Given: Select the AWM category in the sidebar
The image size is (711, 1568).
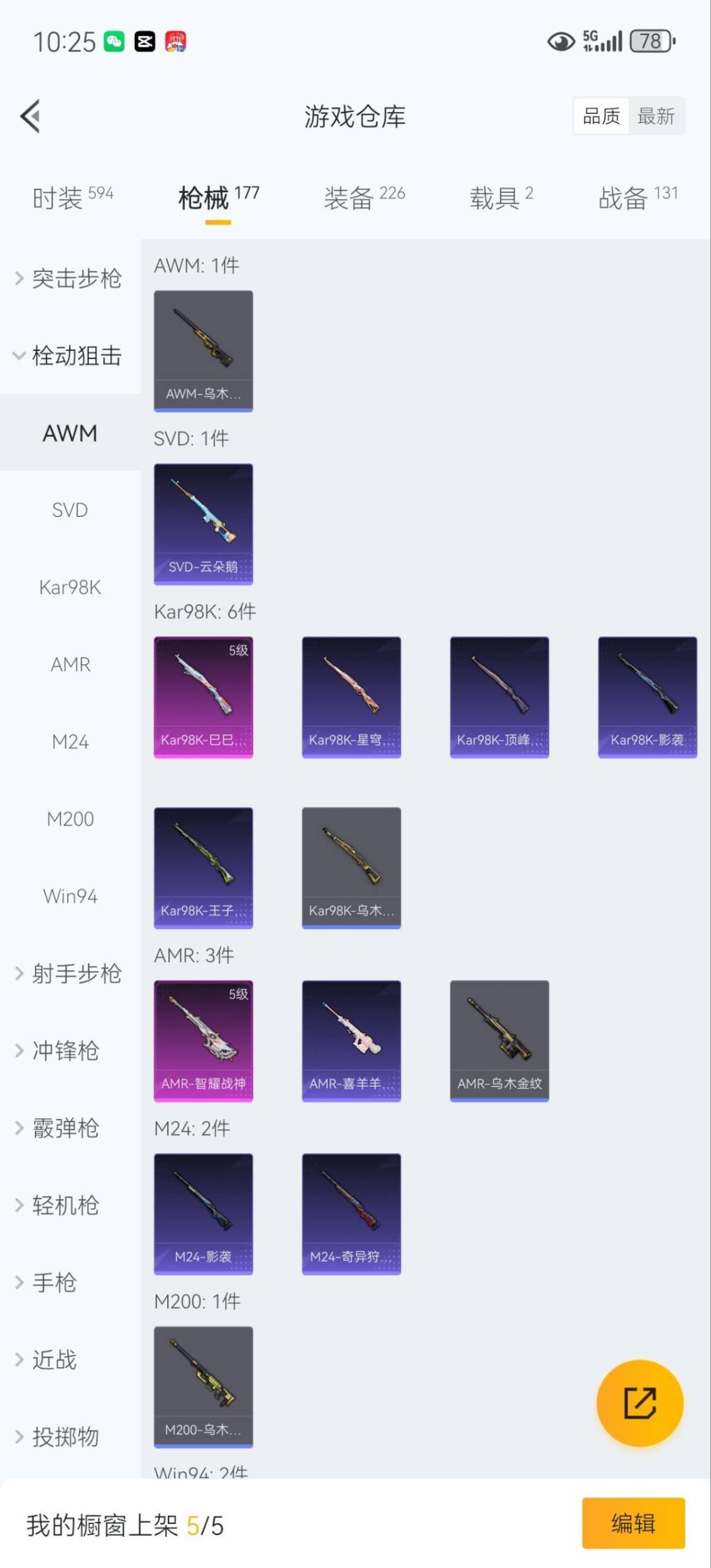Looking at the screenshot, I should 70,433.
